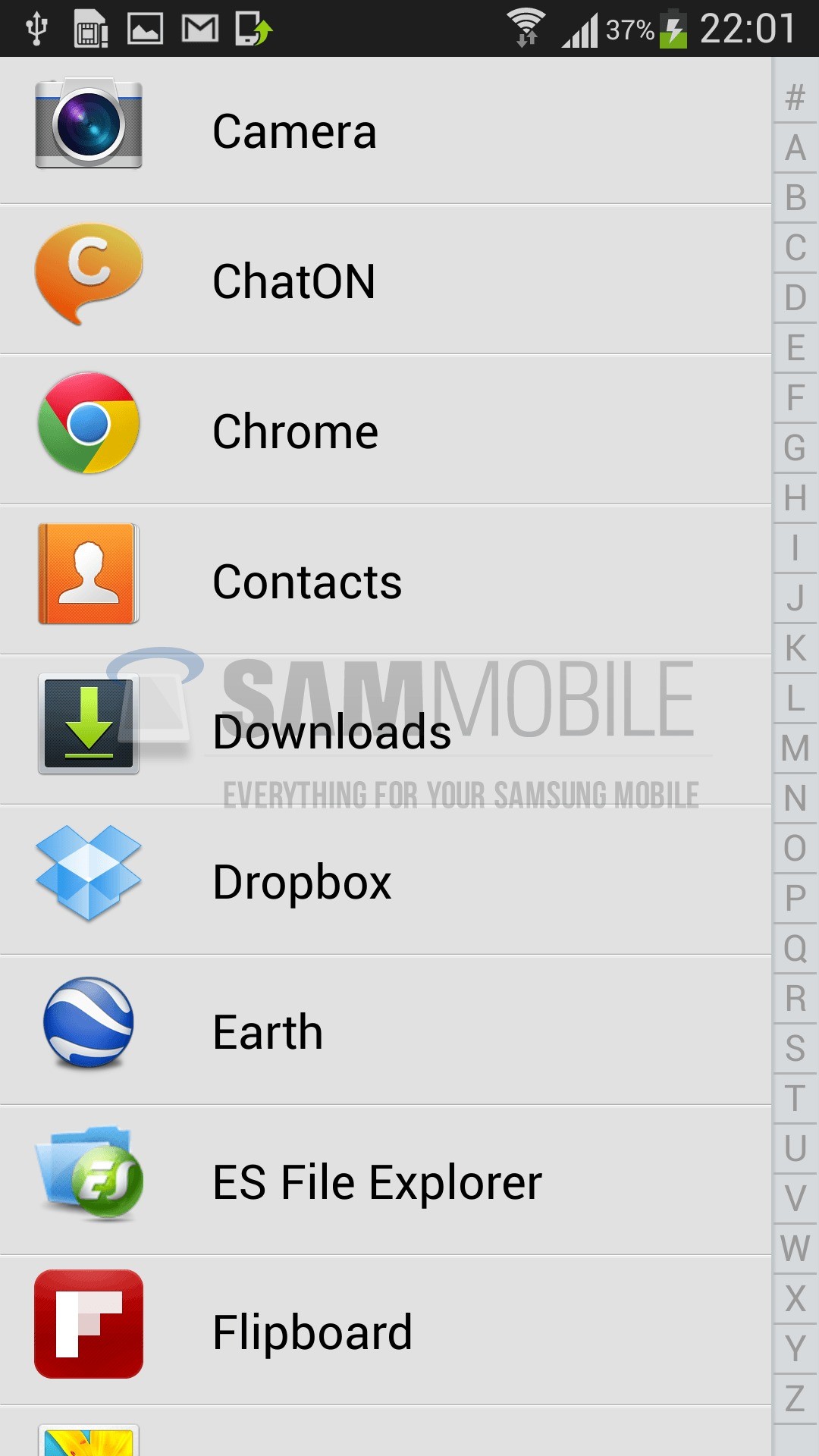
Task: Select the Contacts app
Action: click(x=307, y=581)
